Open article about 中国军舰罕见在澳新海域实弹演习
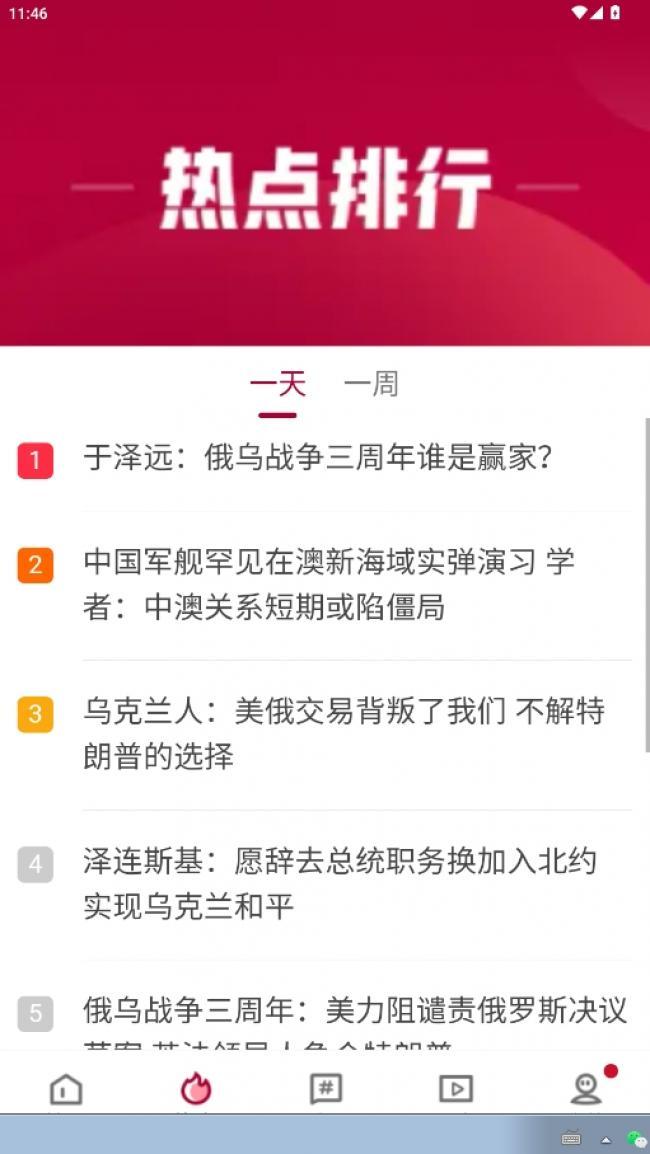 330,584
